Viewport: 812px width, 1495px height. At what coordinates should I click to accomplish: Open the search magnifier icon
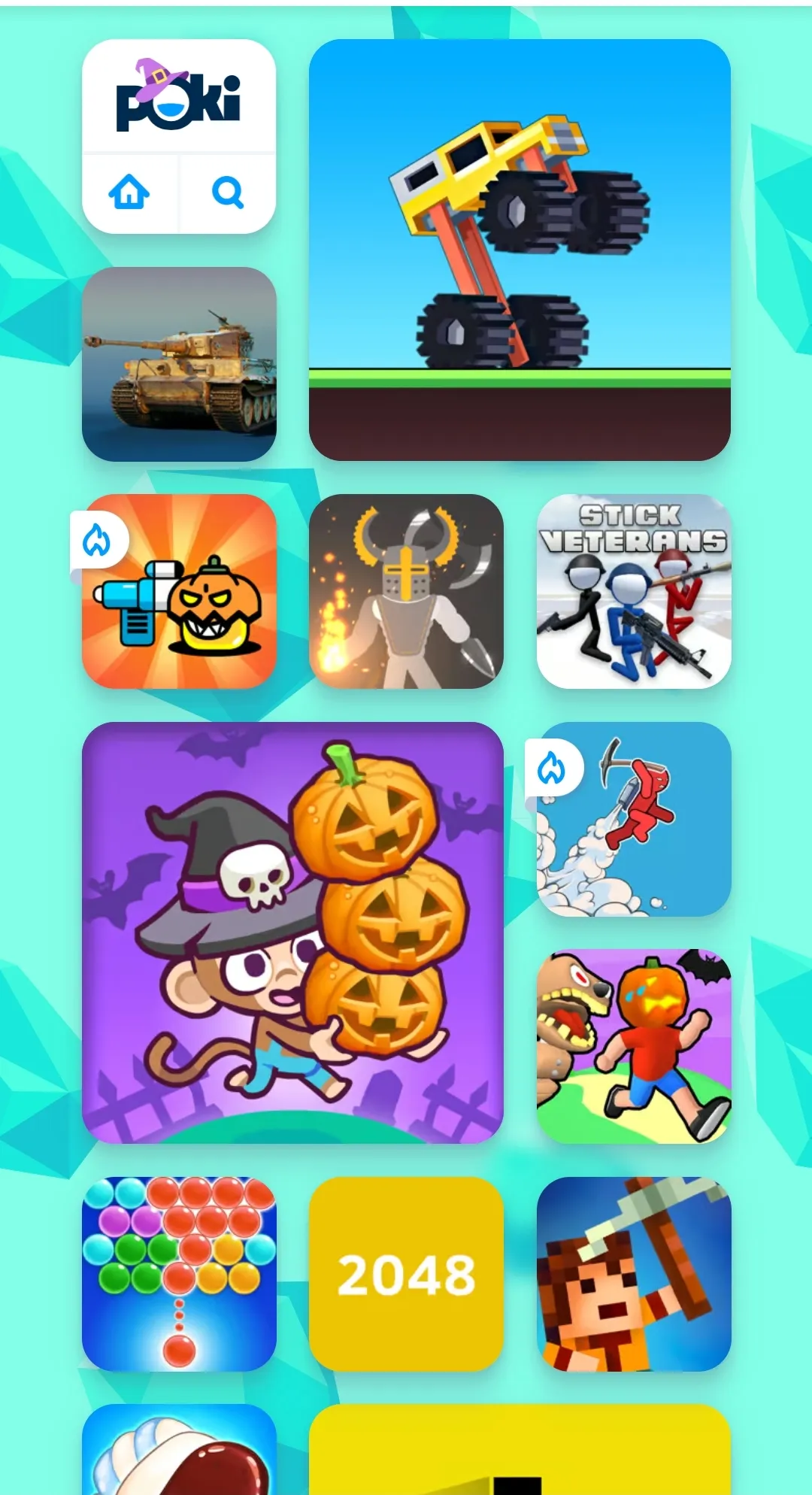click(228, 193)
